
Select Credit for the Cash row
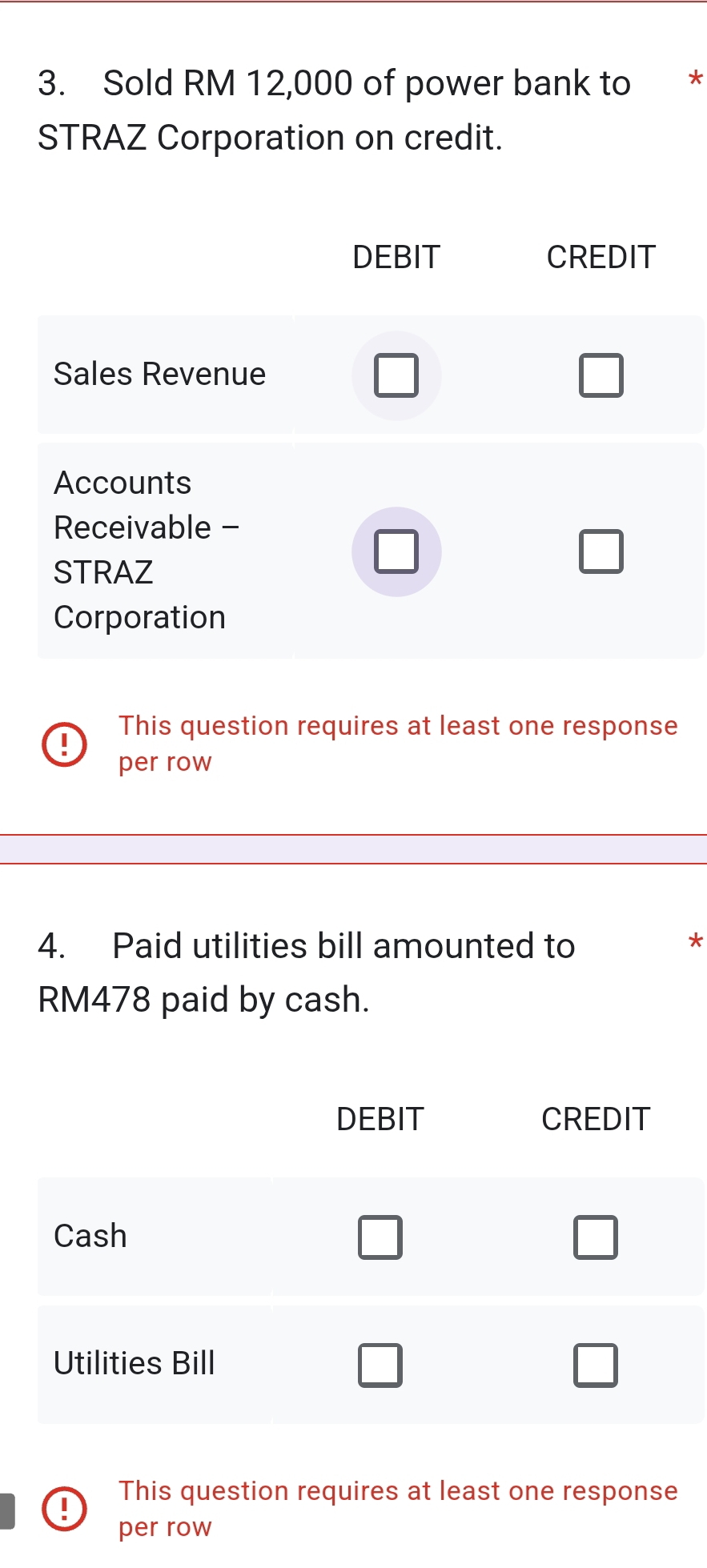click(x=596, y=1237)
